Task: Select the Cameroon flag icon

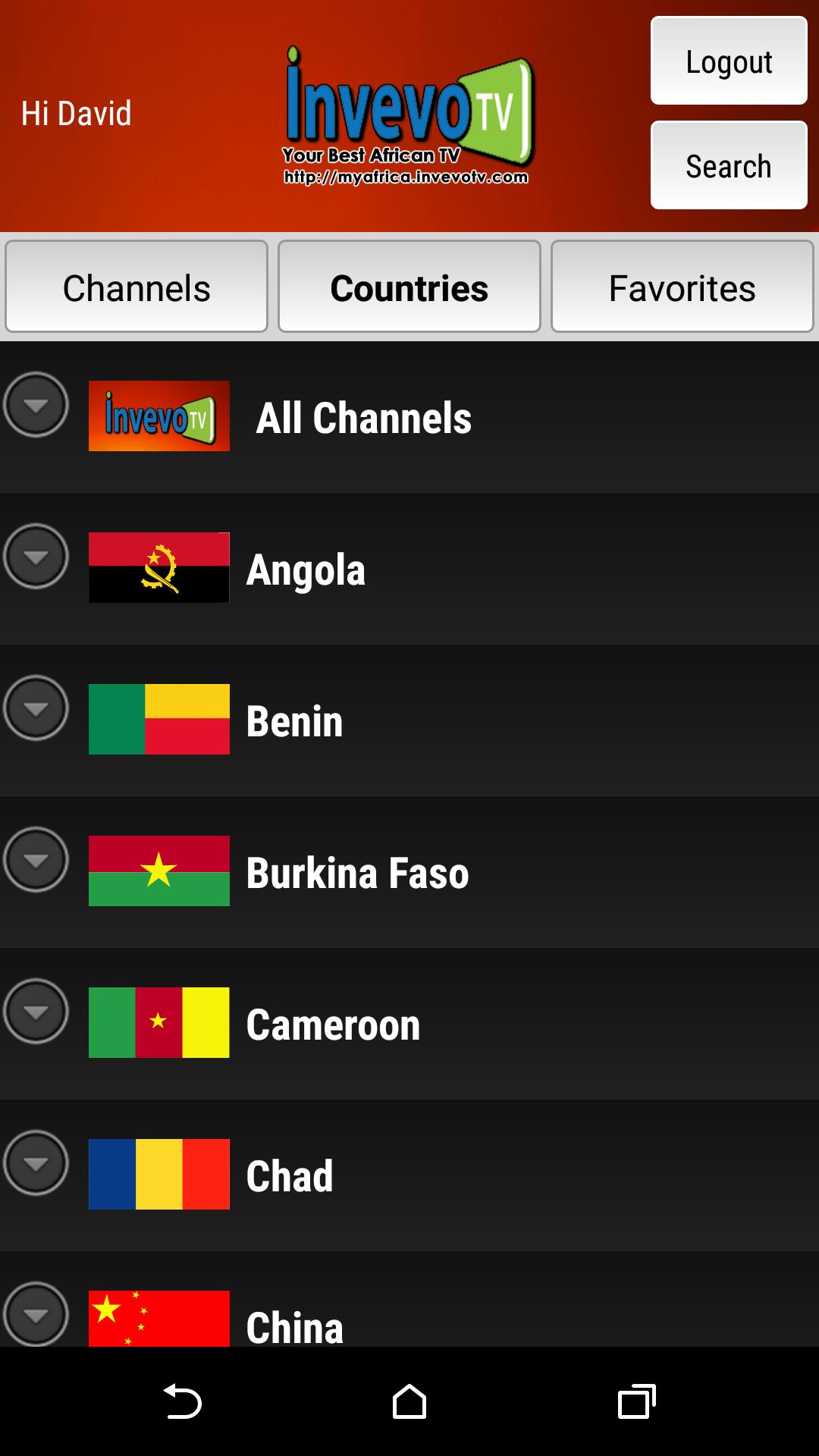Action: 158,1021
